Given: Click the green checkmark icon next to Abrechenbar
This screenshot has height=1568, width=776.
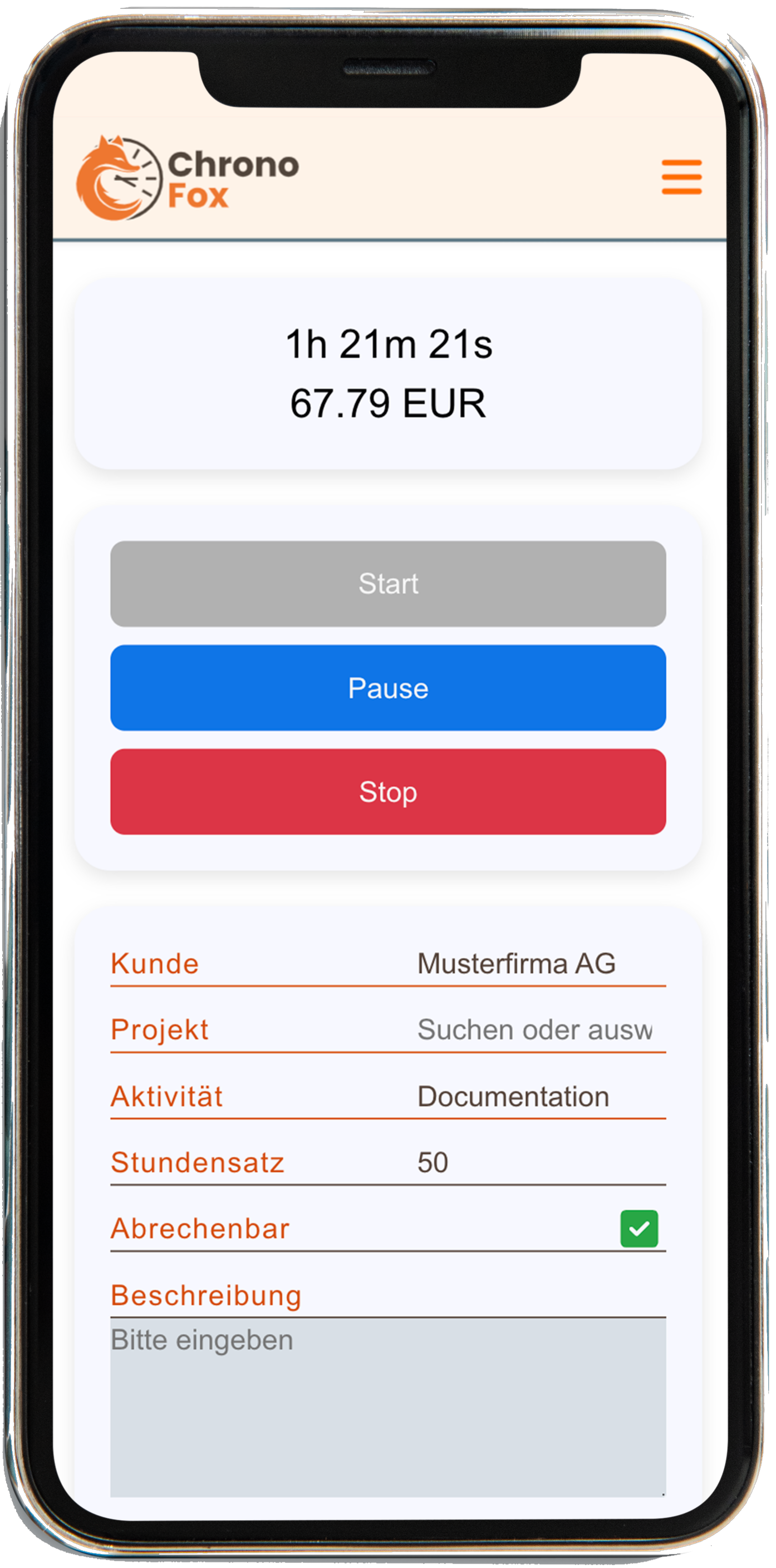Looking at the screenshot, I should pyautogui.click(x=639, y=1229).
